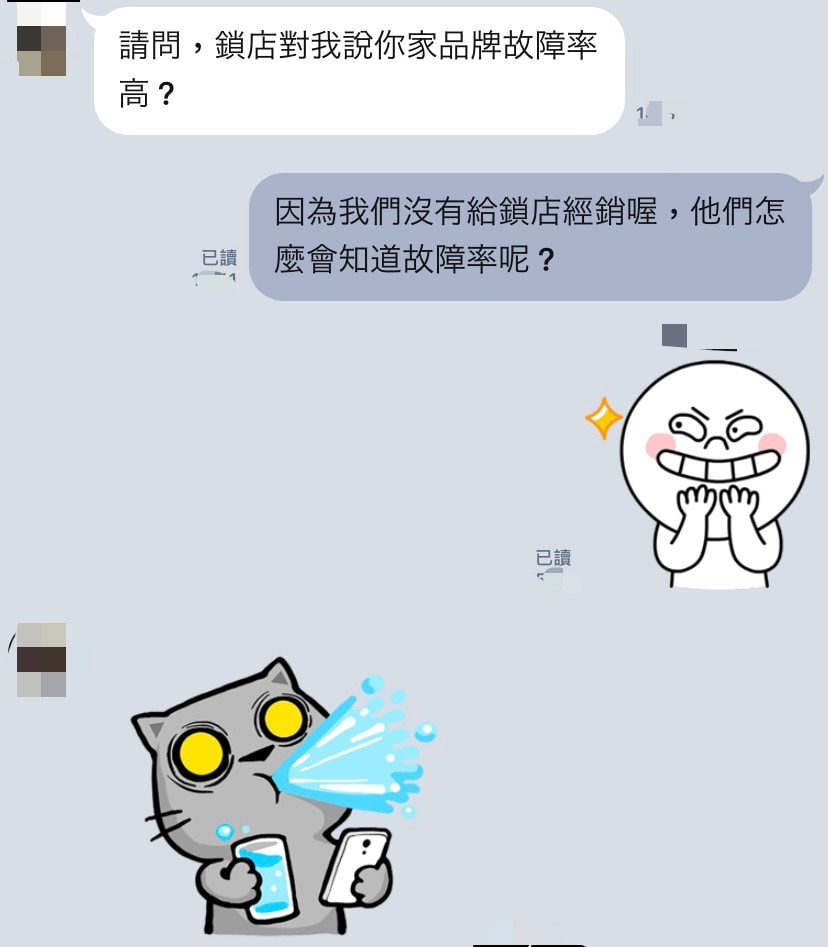
Task: Open sender's avatar beside the cat sticker
Action: [42, 660]
